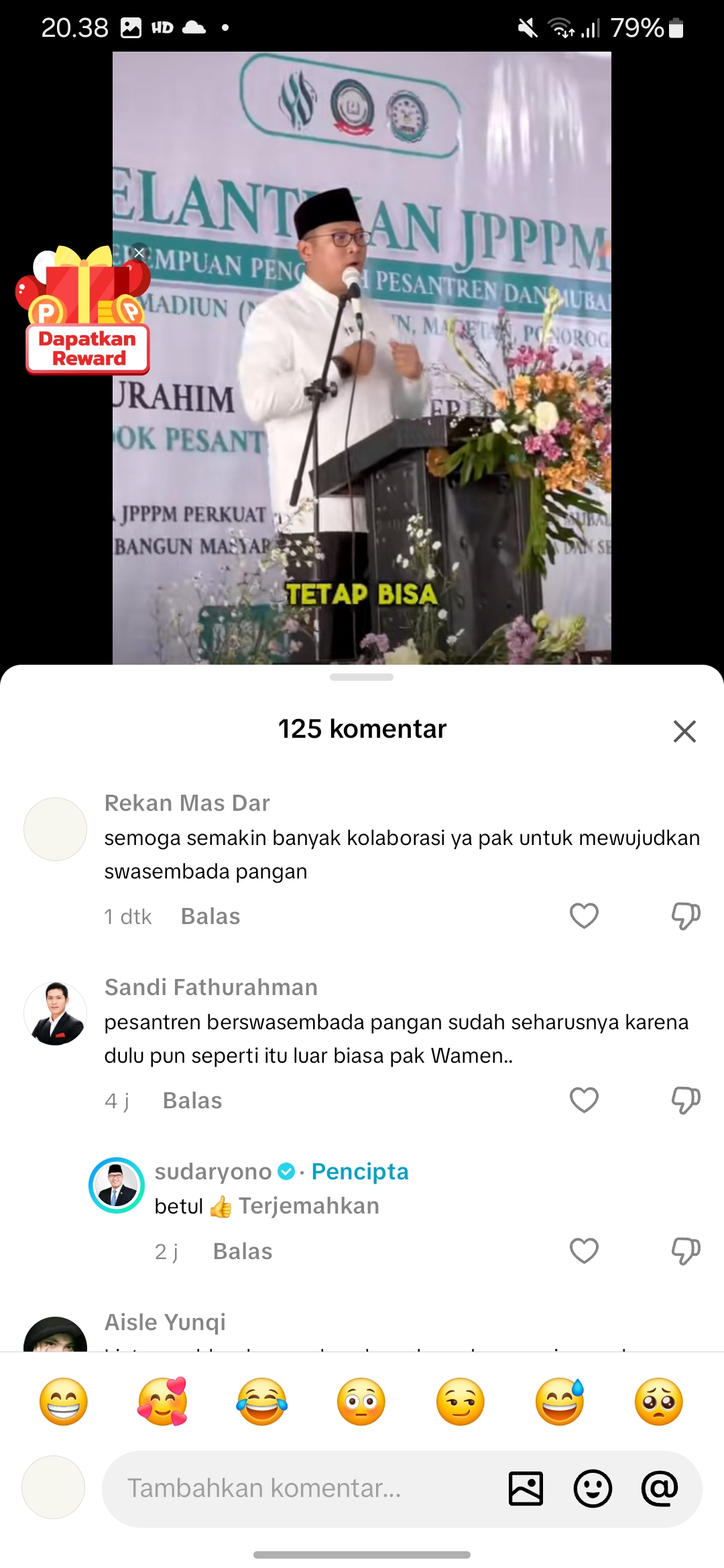
Task: Insert the crying-laughing emoji
Action: click(x=261, y=1401)
